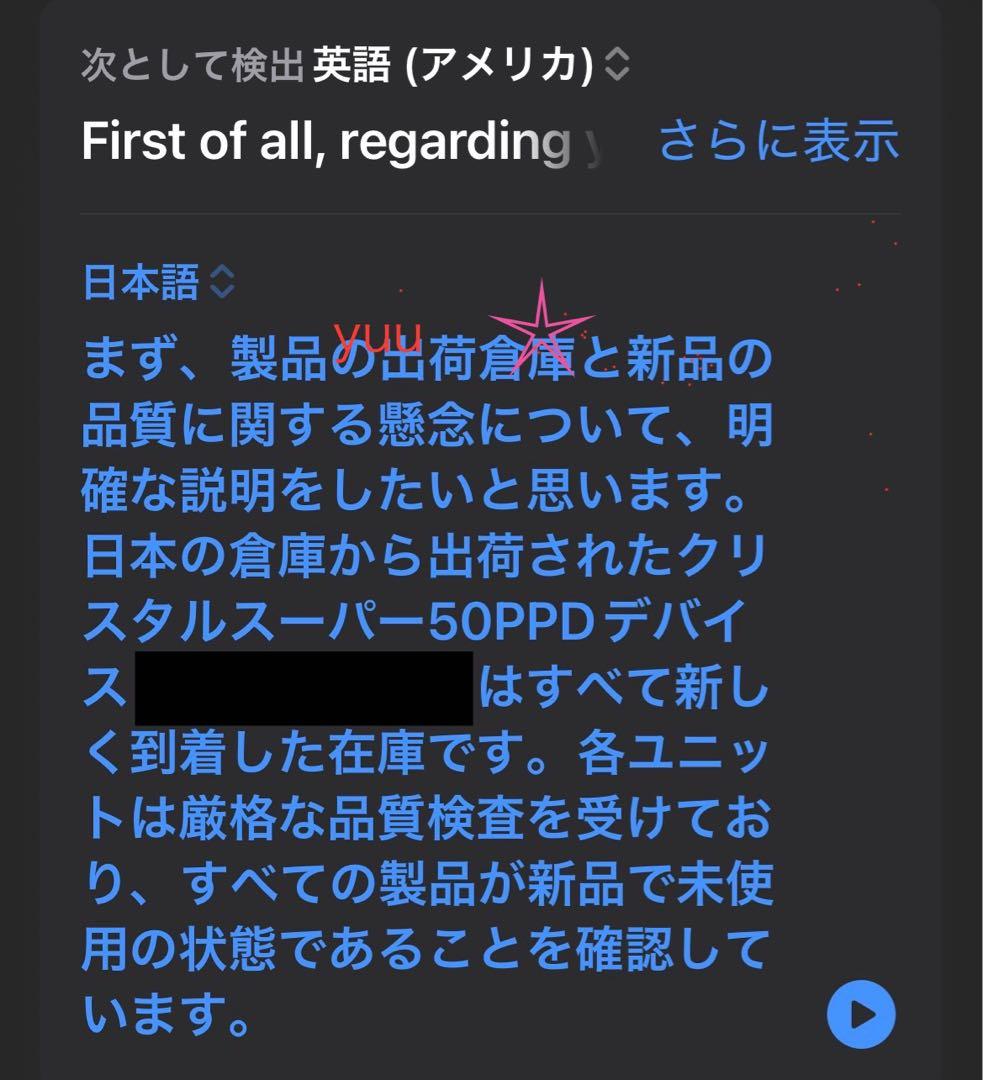Play the Japanese translation audio
Image resolution: width=983 pixels, height=1080 pixels.
tap(861, 1015)
